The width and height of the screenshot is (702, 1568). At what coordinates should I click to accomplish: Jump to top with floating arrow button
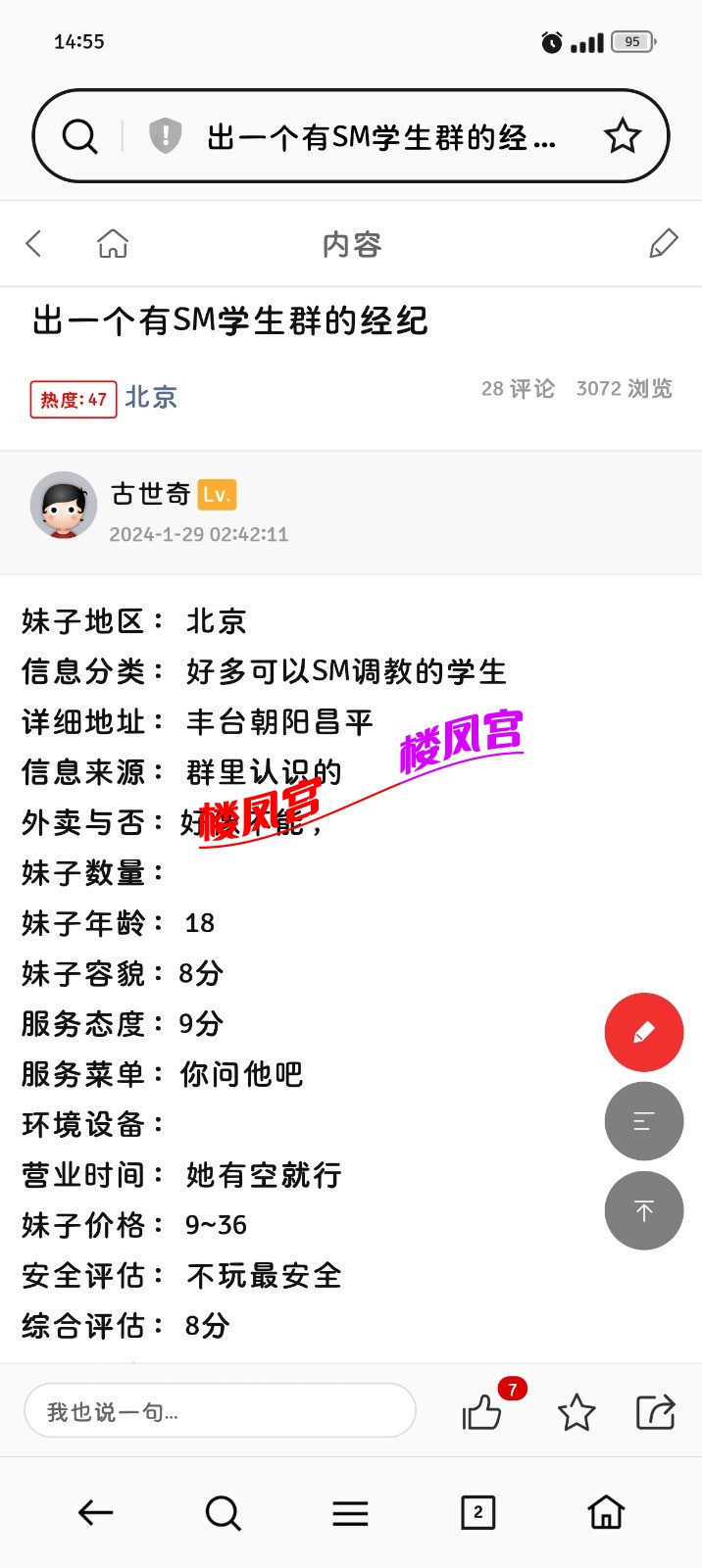coord(643,1210)
